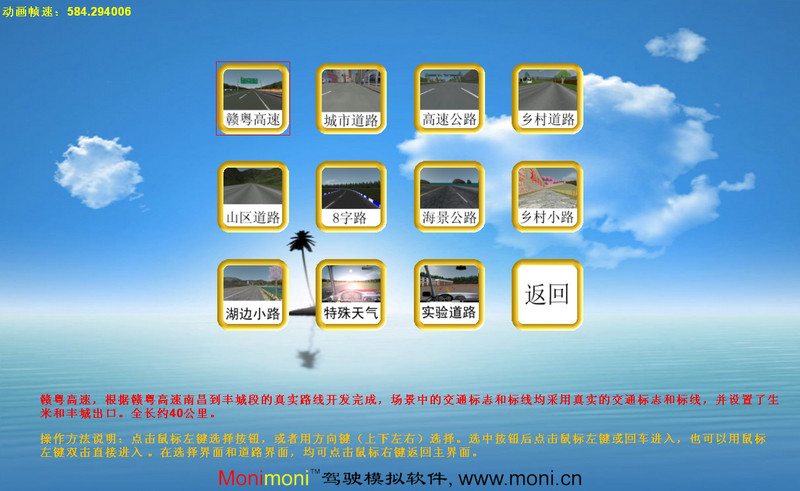Tap the 返回 button to go back
The height and width of the screenshot is (491, 800).
point(547,293)
